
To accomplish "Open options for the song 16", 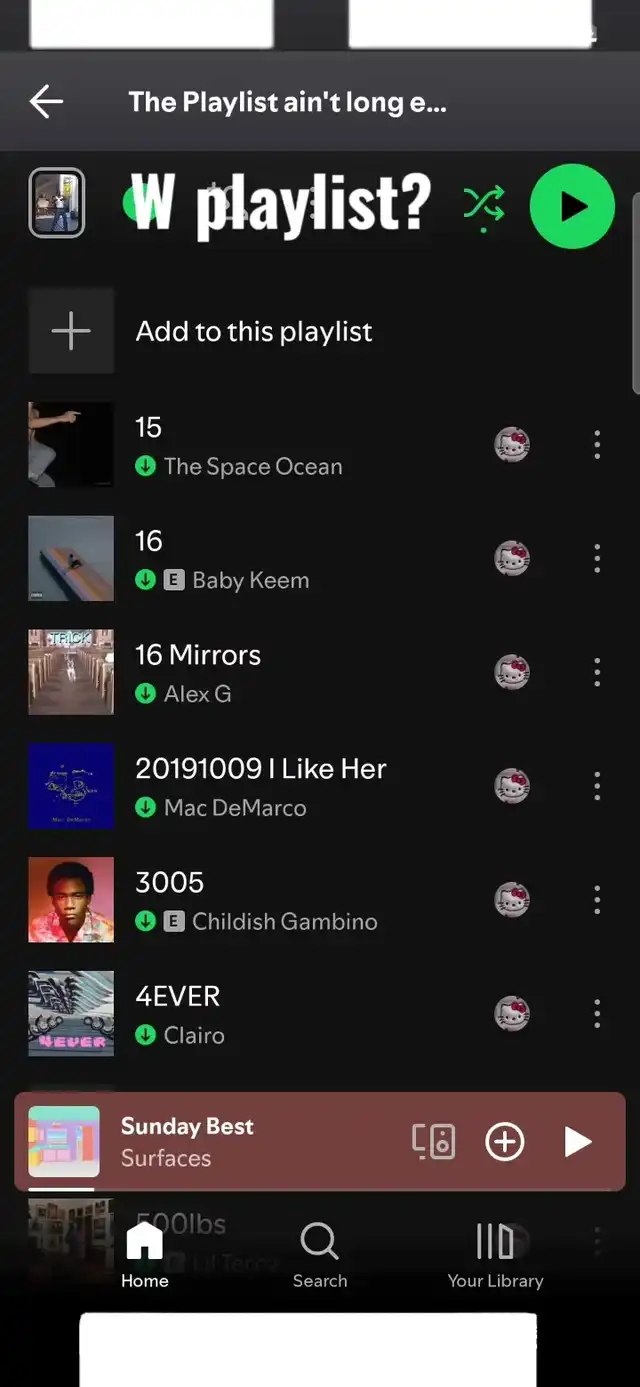I will [x=597, y=558].
